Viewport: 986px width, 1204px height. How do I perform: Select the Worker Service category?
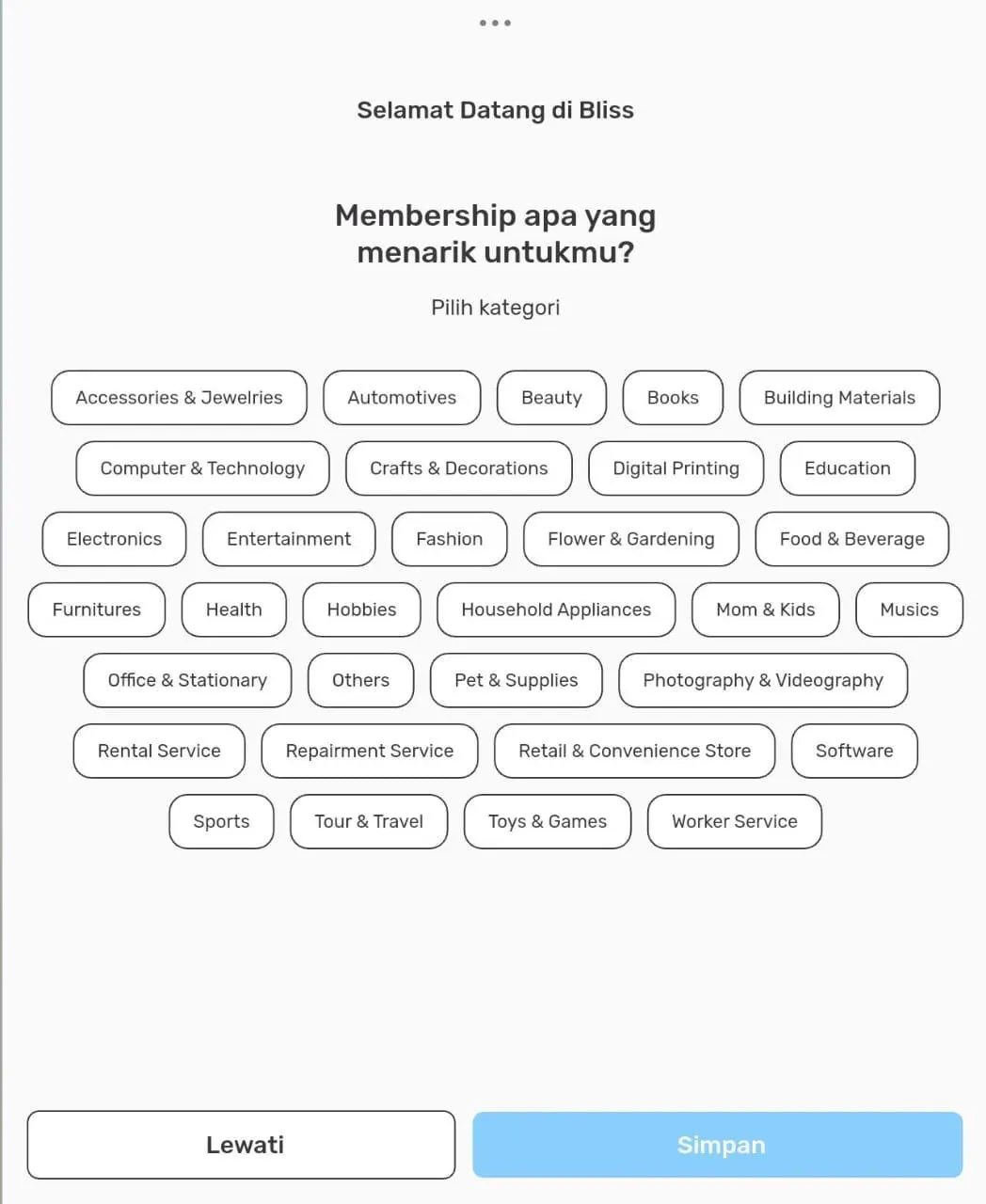coord(734,821)
